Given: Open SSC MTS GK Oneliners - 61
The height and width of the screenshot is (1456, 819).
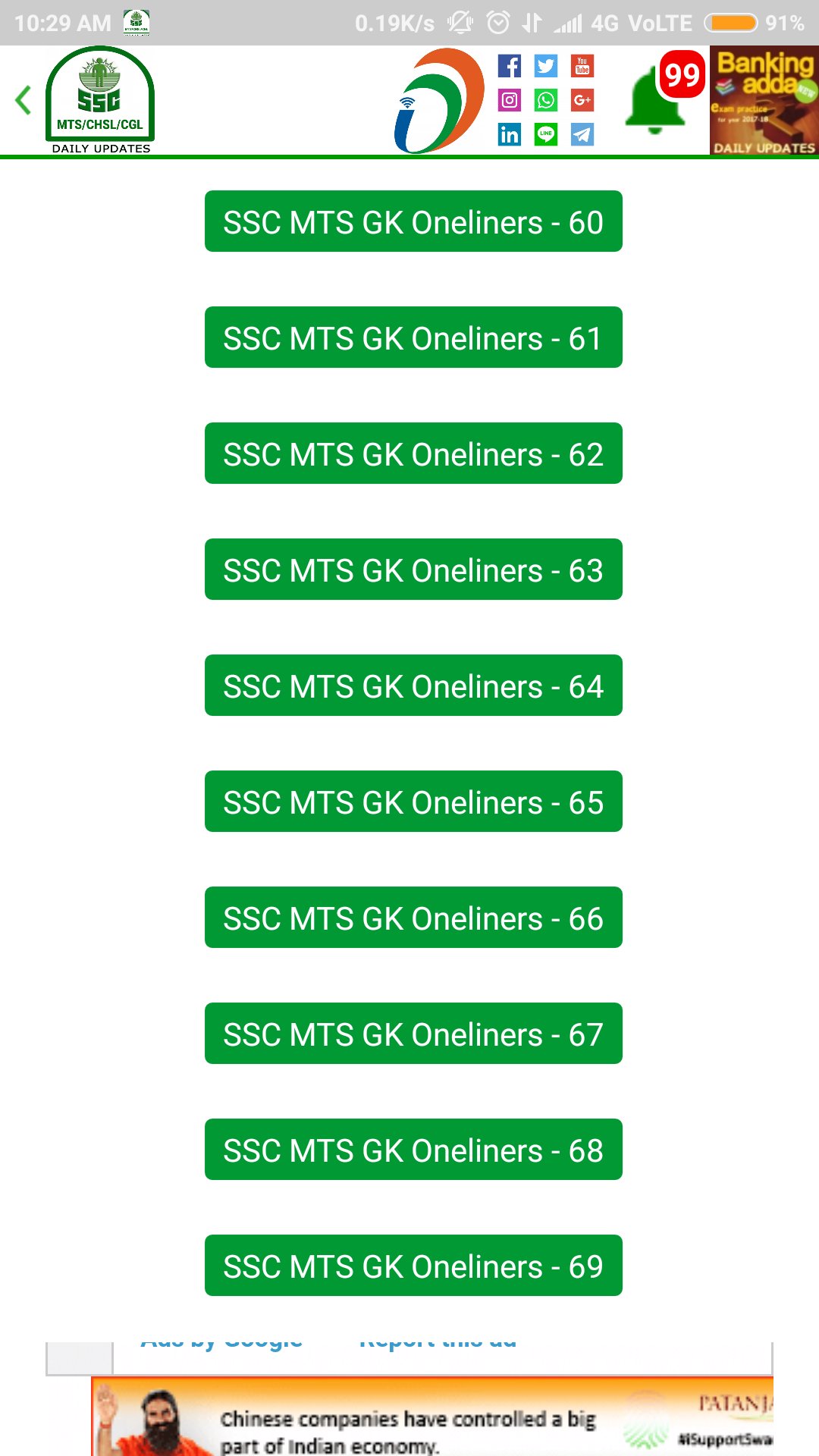Looking at the screenshot, I should click(x=413, y=337).
